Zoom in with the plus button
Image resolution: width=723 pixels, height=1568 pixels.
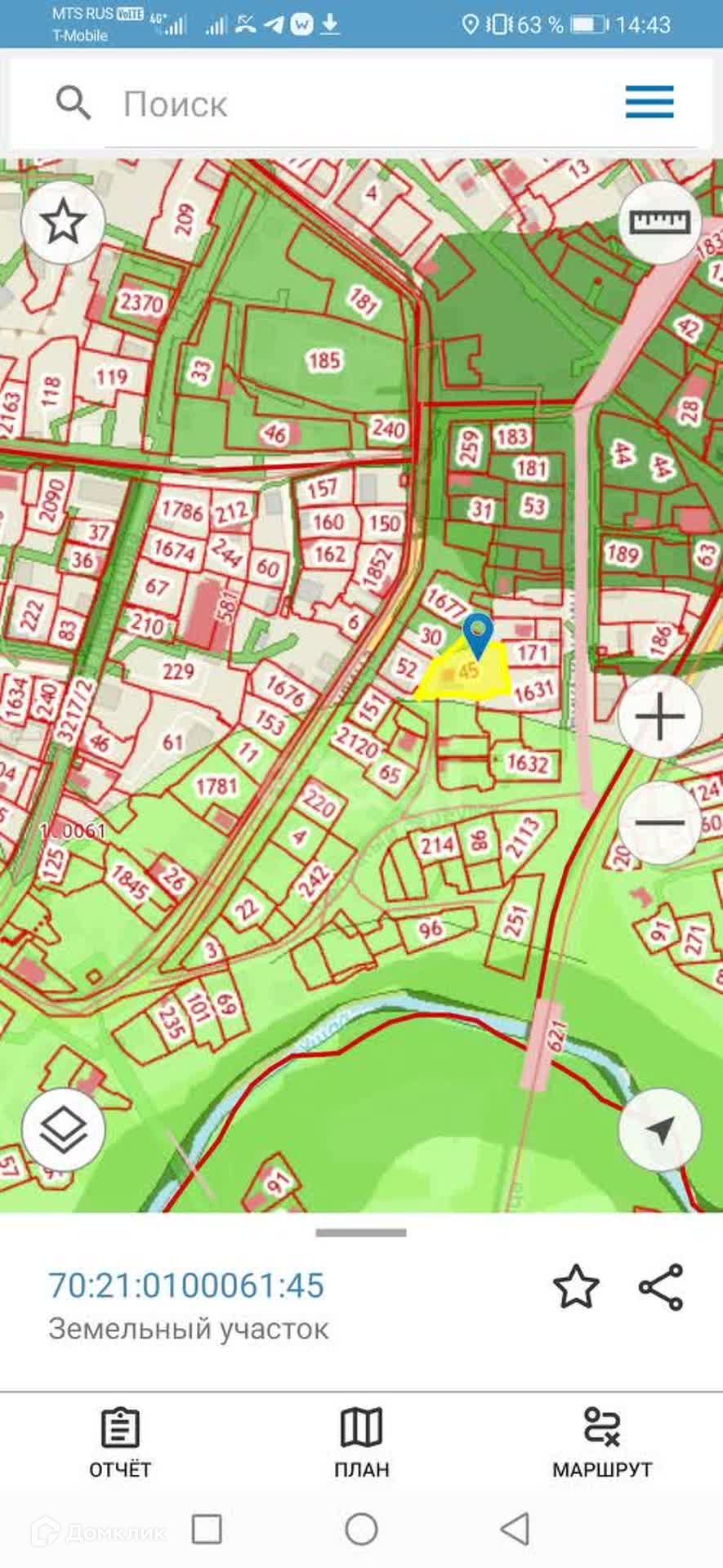tap(659, 717)
